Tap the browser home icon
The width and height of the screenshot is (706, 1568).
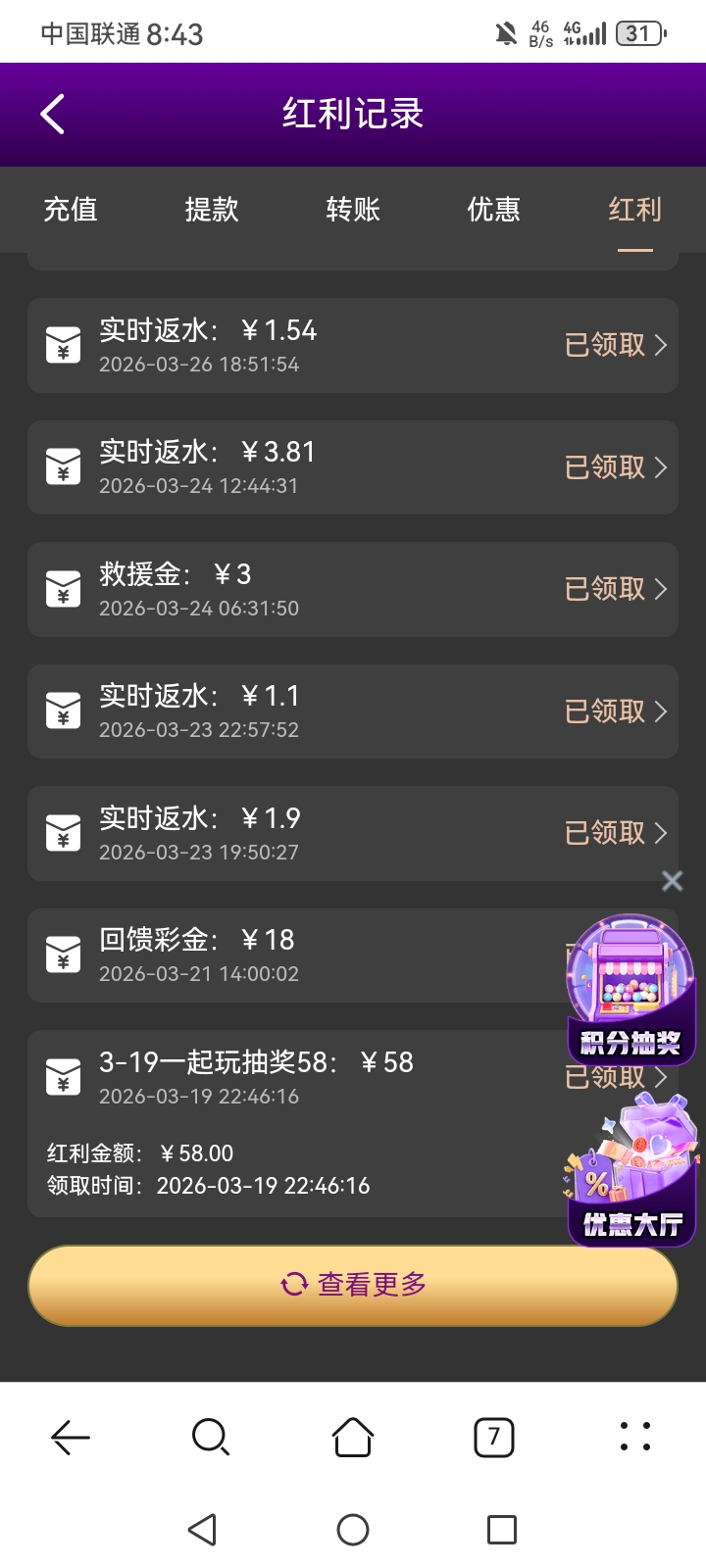352,1437
